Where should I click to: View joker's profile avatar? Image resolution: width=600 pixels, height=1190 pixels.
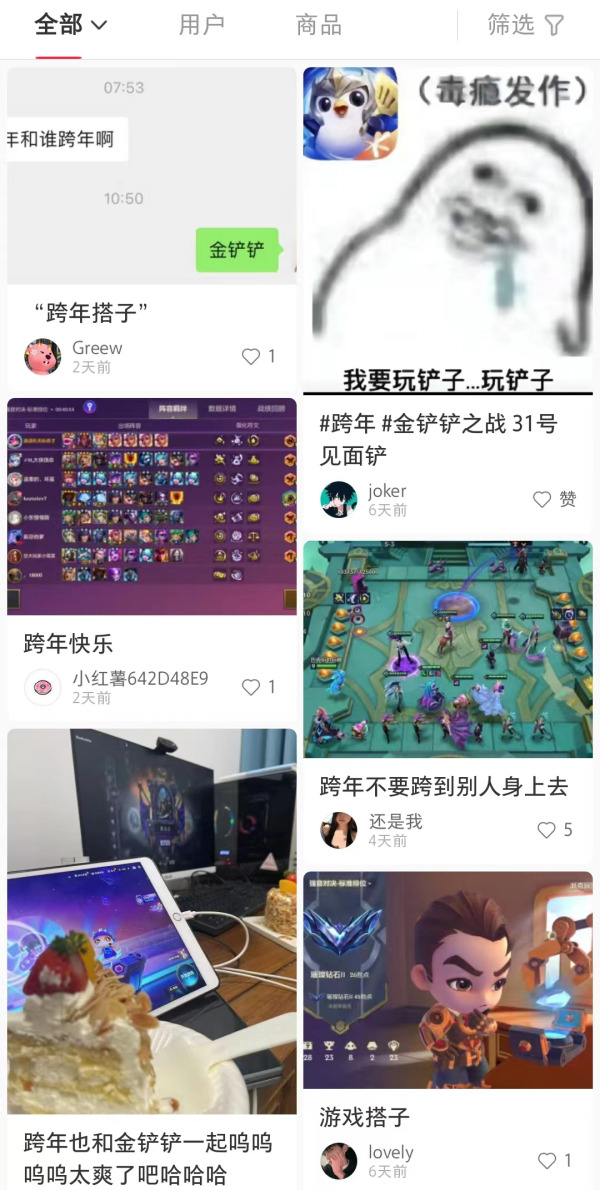pyautogui.click(x=338, y=499)
